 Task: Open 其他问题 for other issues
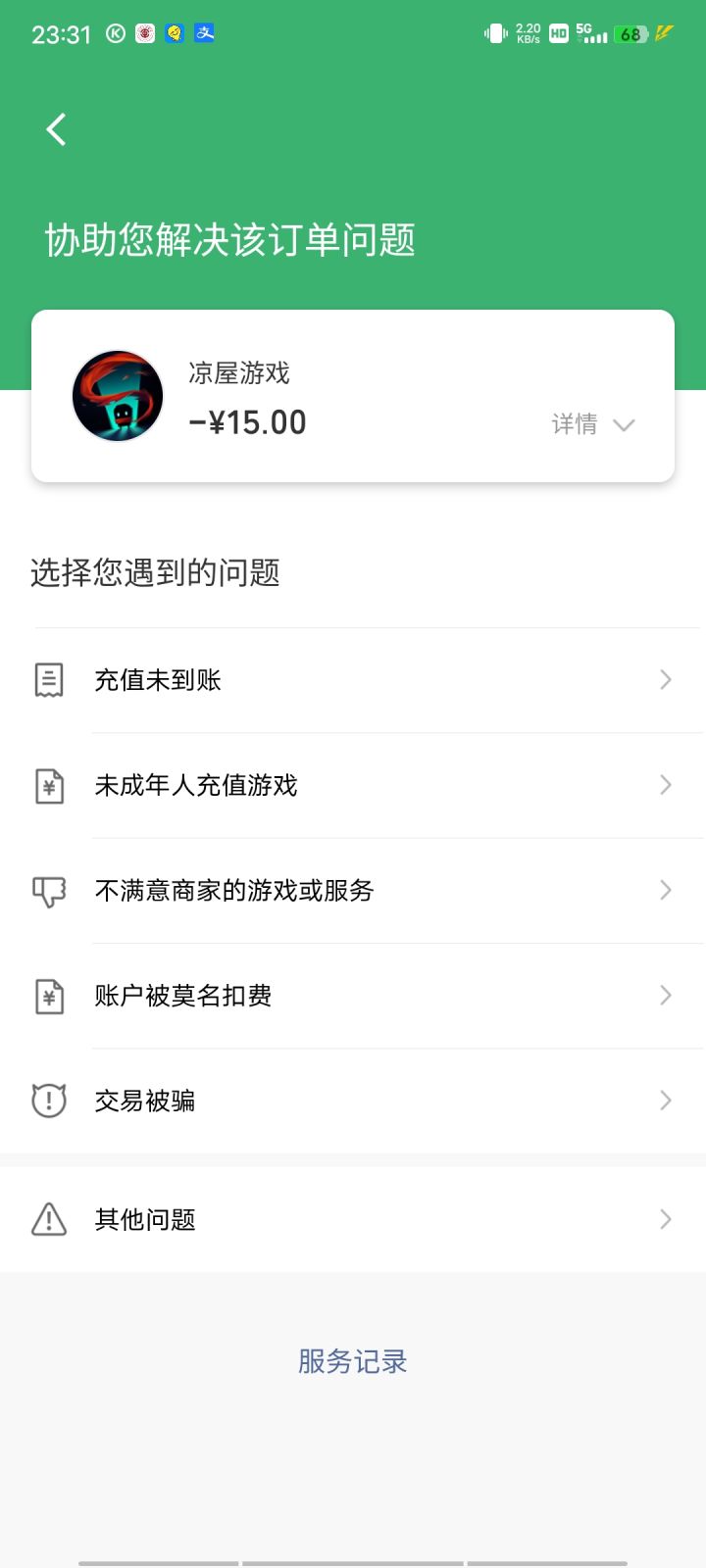coord(353,1219)
